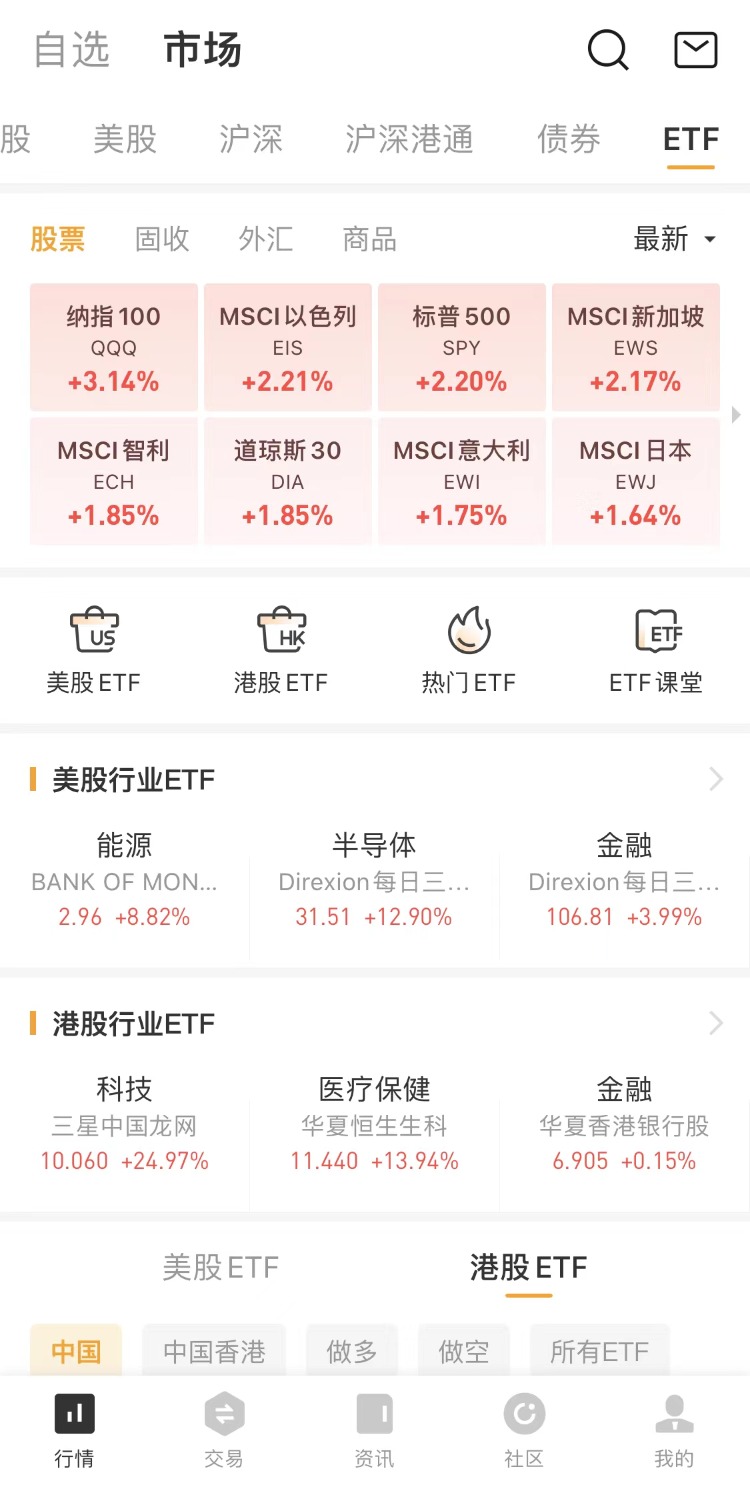Expand the 美股行业ETF section chevron
The width and height of the screenshot is (750, 1493).
(716, 779)
